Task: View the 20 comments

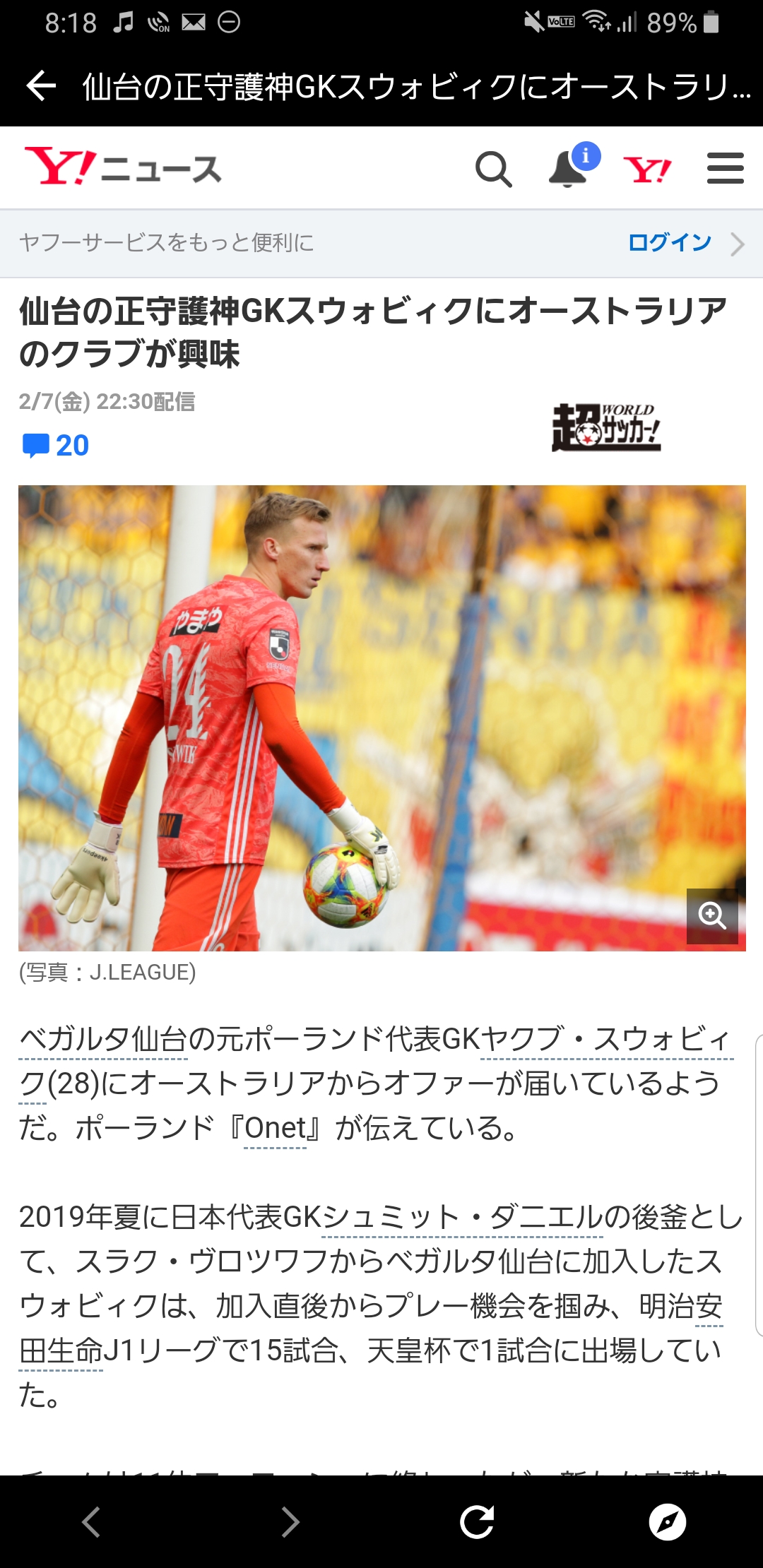Action: tap(56, 446)
